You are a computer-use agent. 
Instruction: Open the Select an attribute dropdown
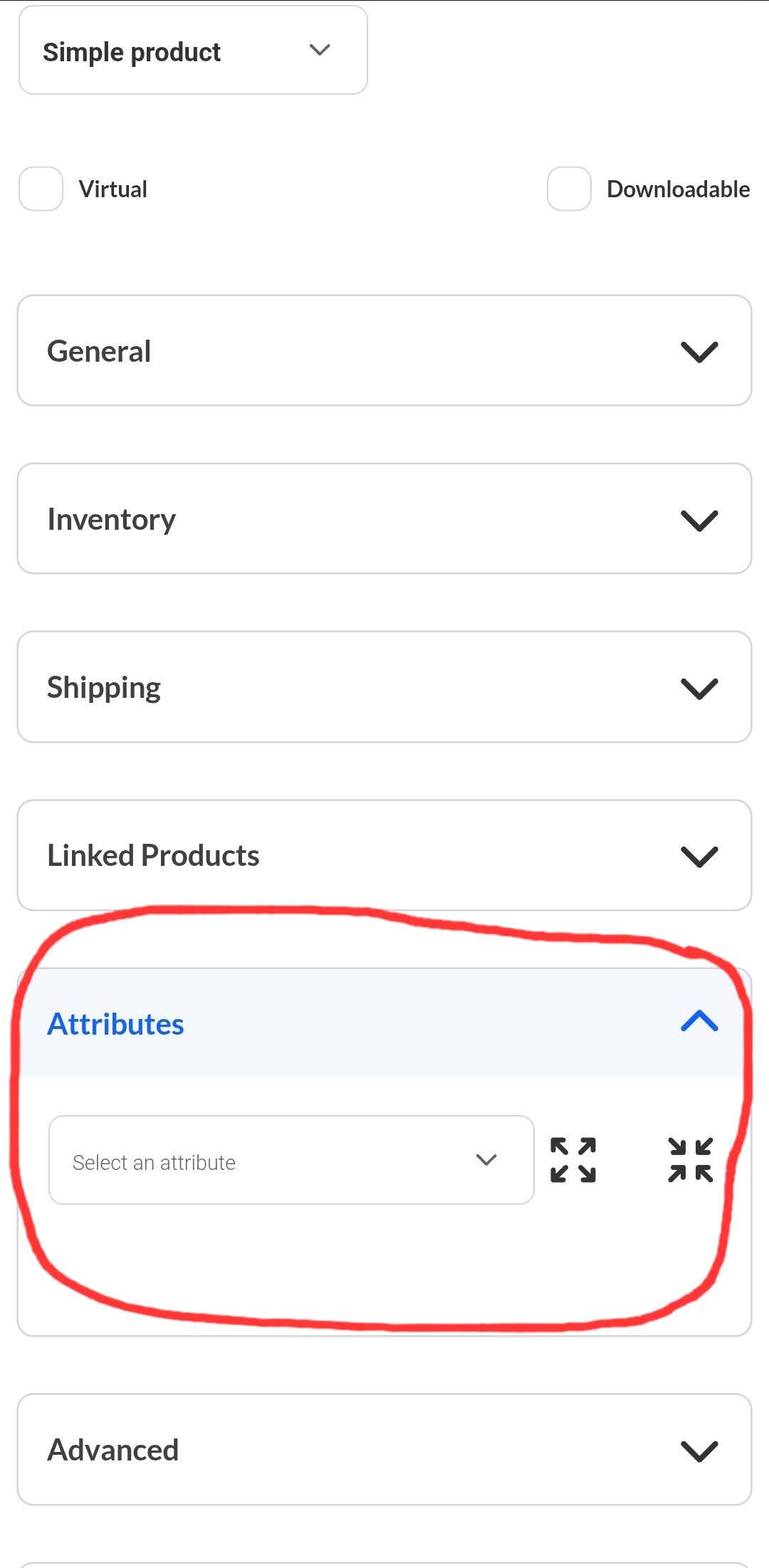click(x=291, y=1160)
